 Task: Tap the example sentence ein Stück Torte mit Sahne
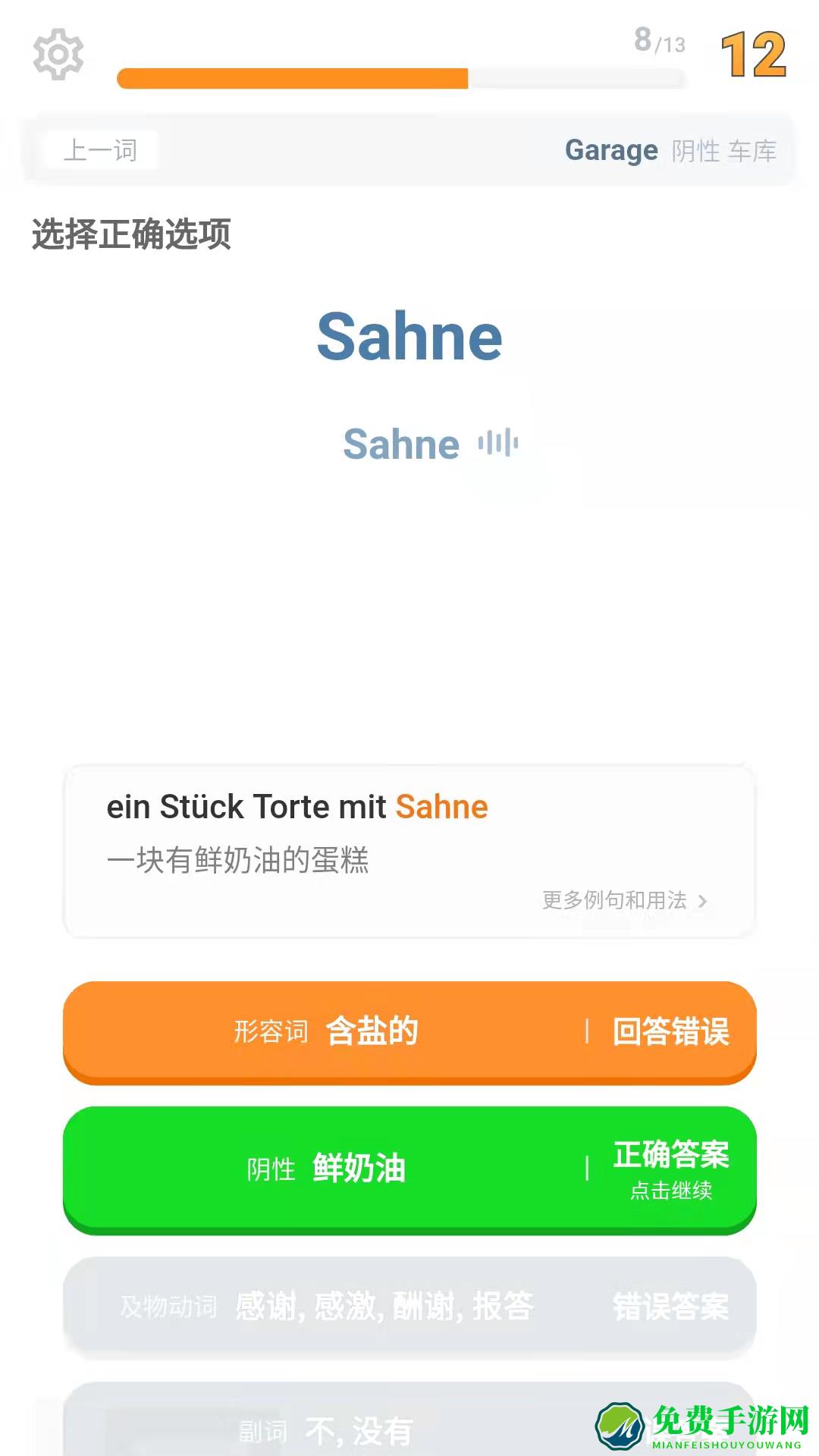point(296,806)
